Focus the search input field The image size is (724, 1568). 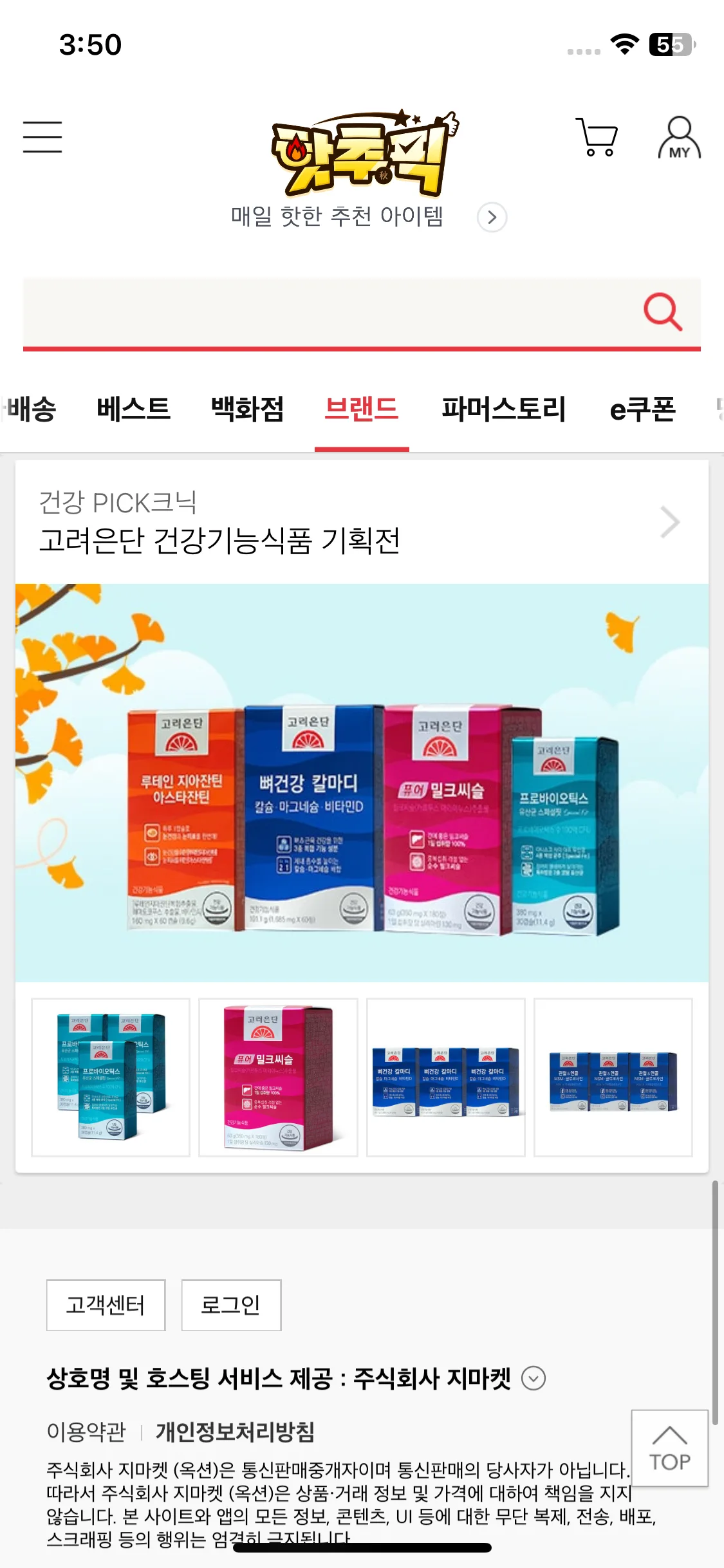tap(322, 312)
